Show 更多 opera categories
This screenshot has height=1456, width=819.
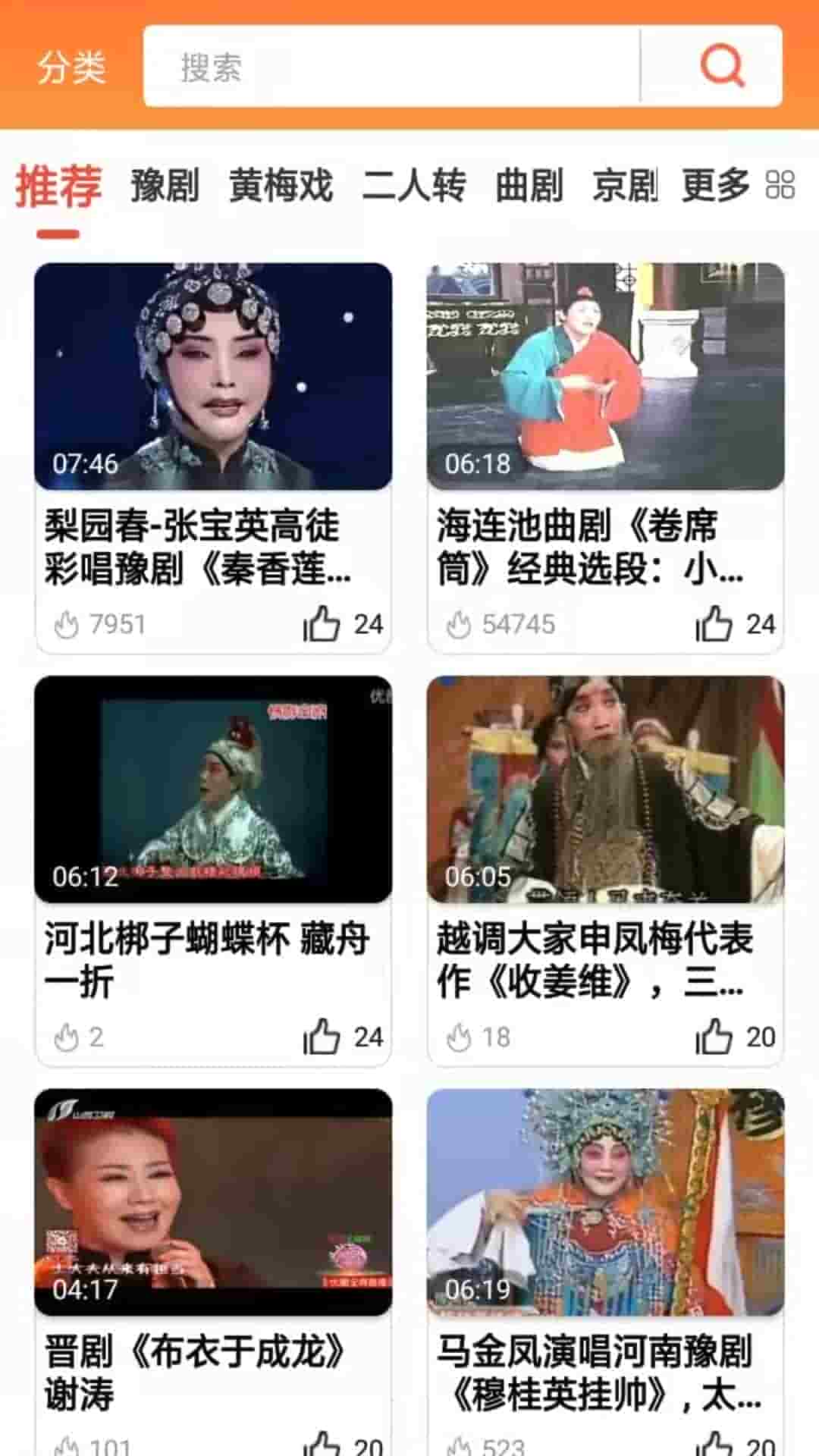(737, 186)
